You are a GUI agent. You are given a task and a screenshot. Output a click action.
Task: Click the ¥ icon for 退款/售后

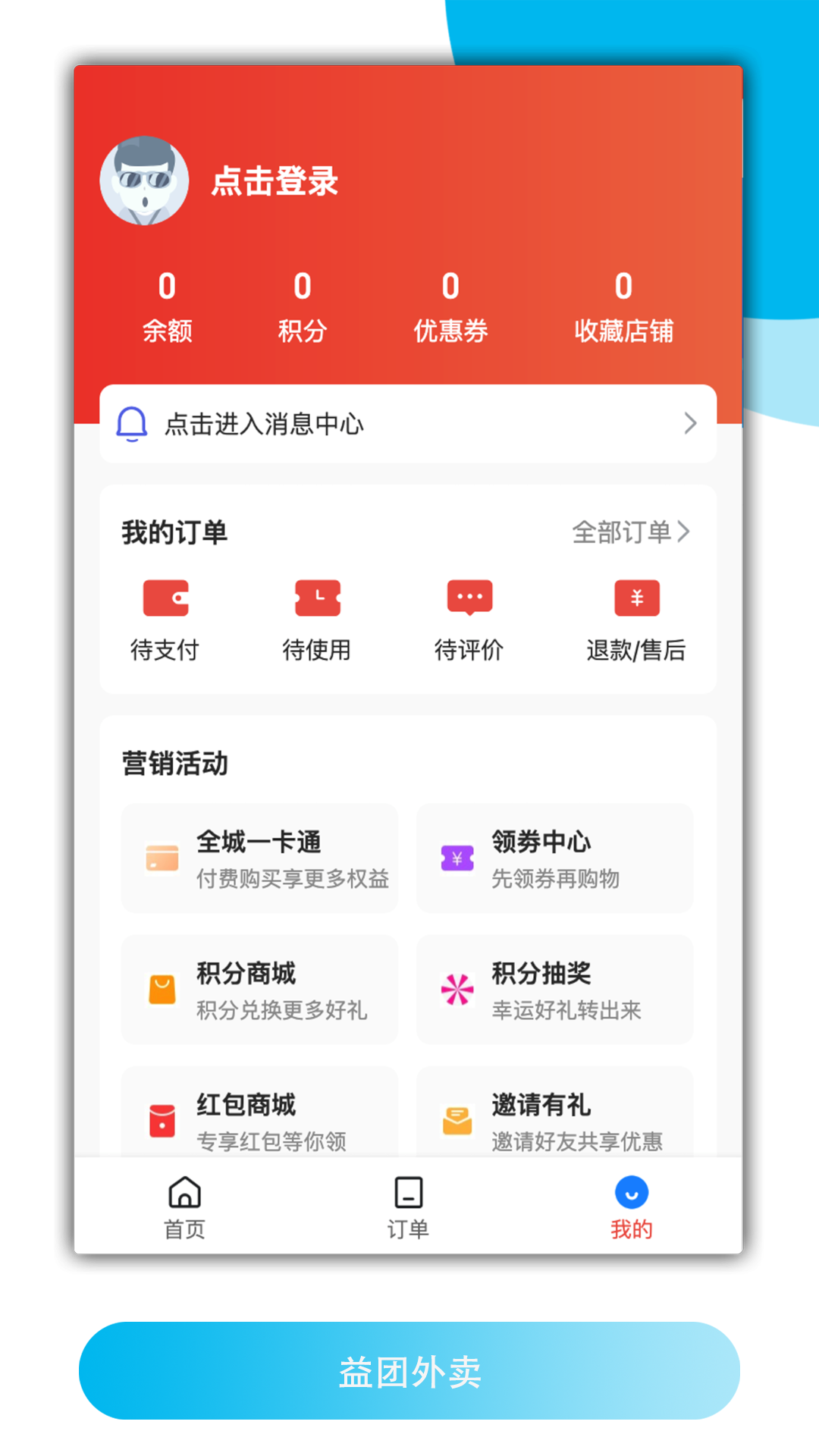(x=637, y=599)
